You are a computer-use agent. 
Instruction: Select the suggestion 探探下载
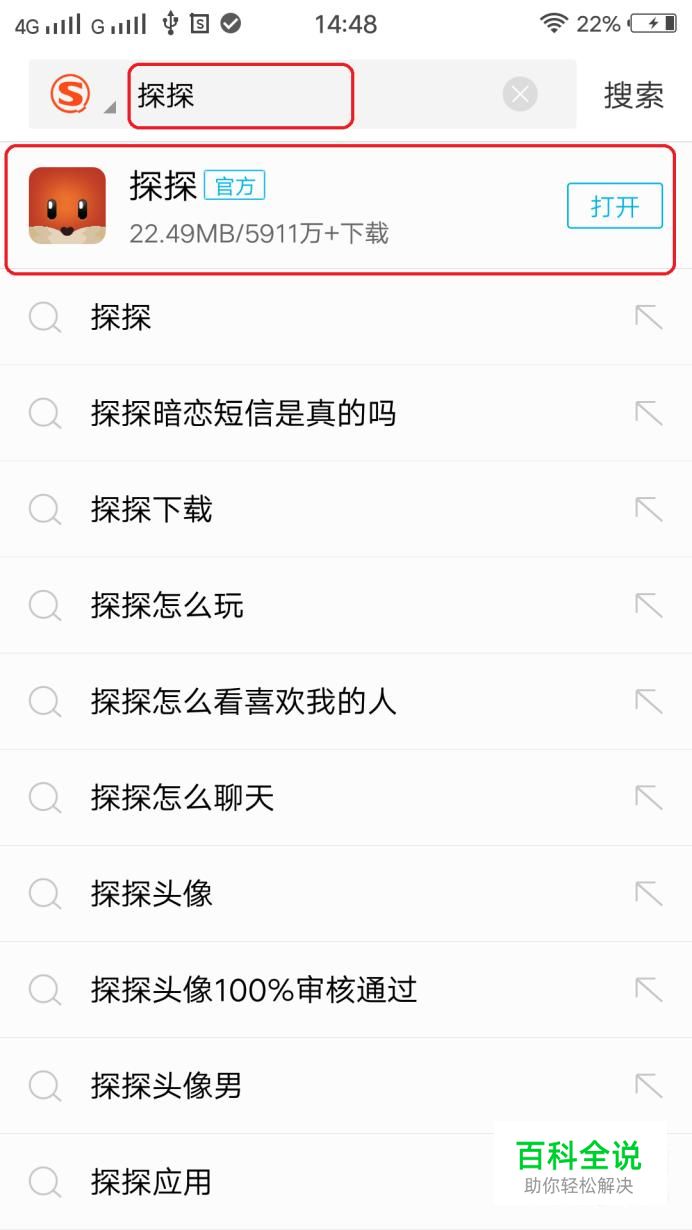[152, 509]
